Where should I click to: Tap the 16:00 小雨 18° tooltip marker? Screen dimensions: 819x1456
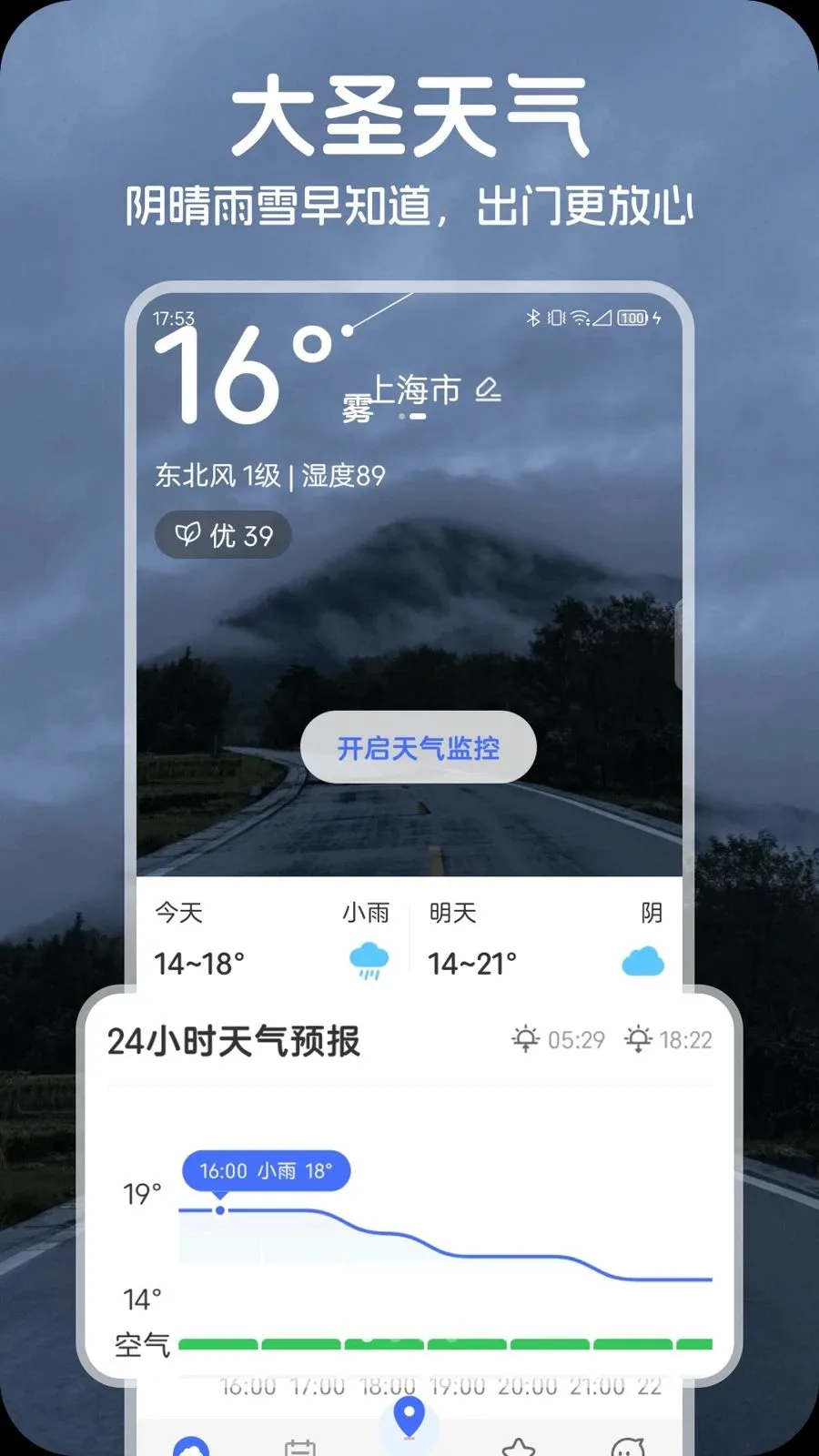[265, 1171]
